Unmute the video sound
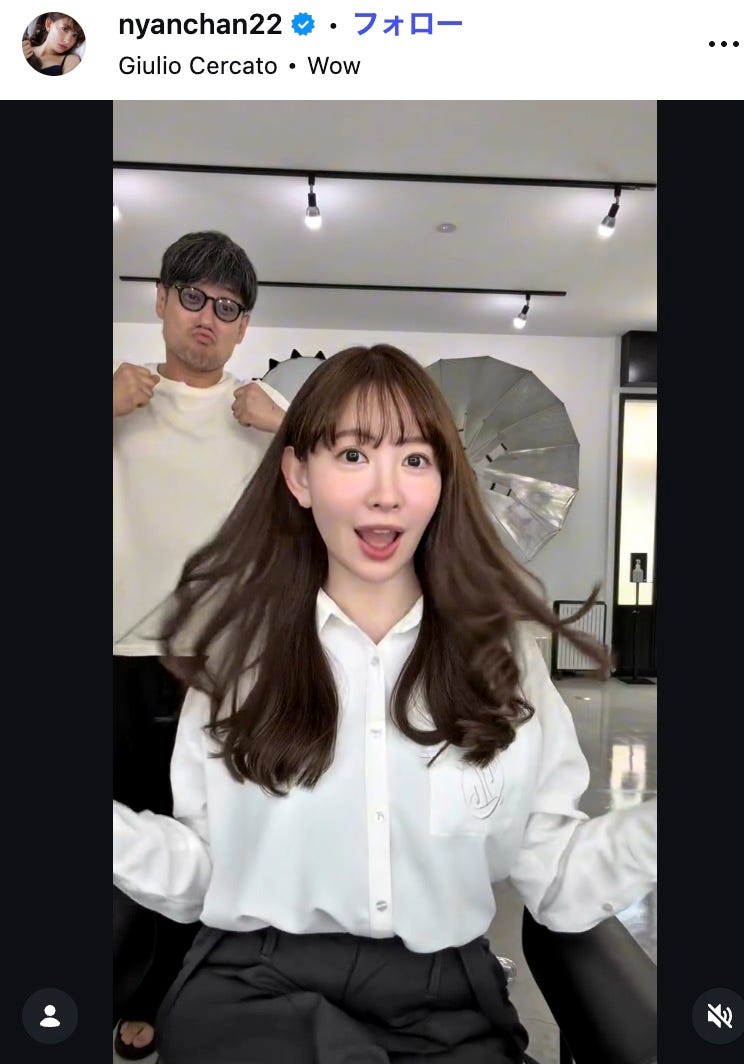The width and height of the screenshot is (744, 1064). coord(719,1016)
